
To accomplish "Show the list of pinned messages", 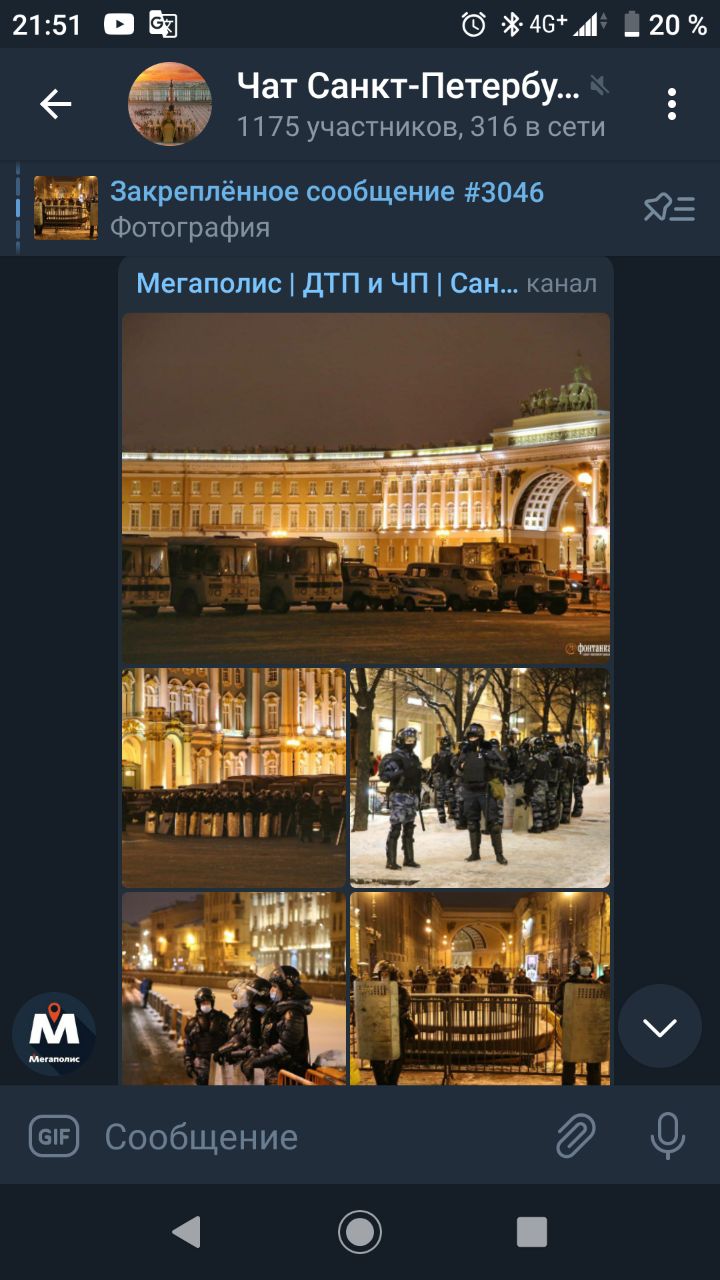I will tap(669, 208).
